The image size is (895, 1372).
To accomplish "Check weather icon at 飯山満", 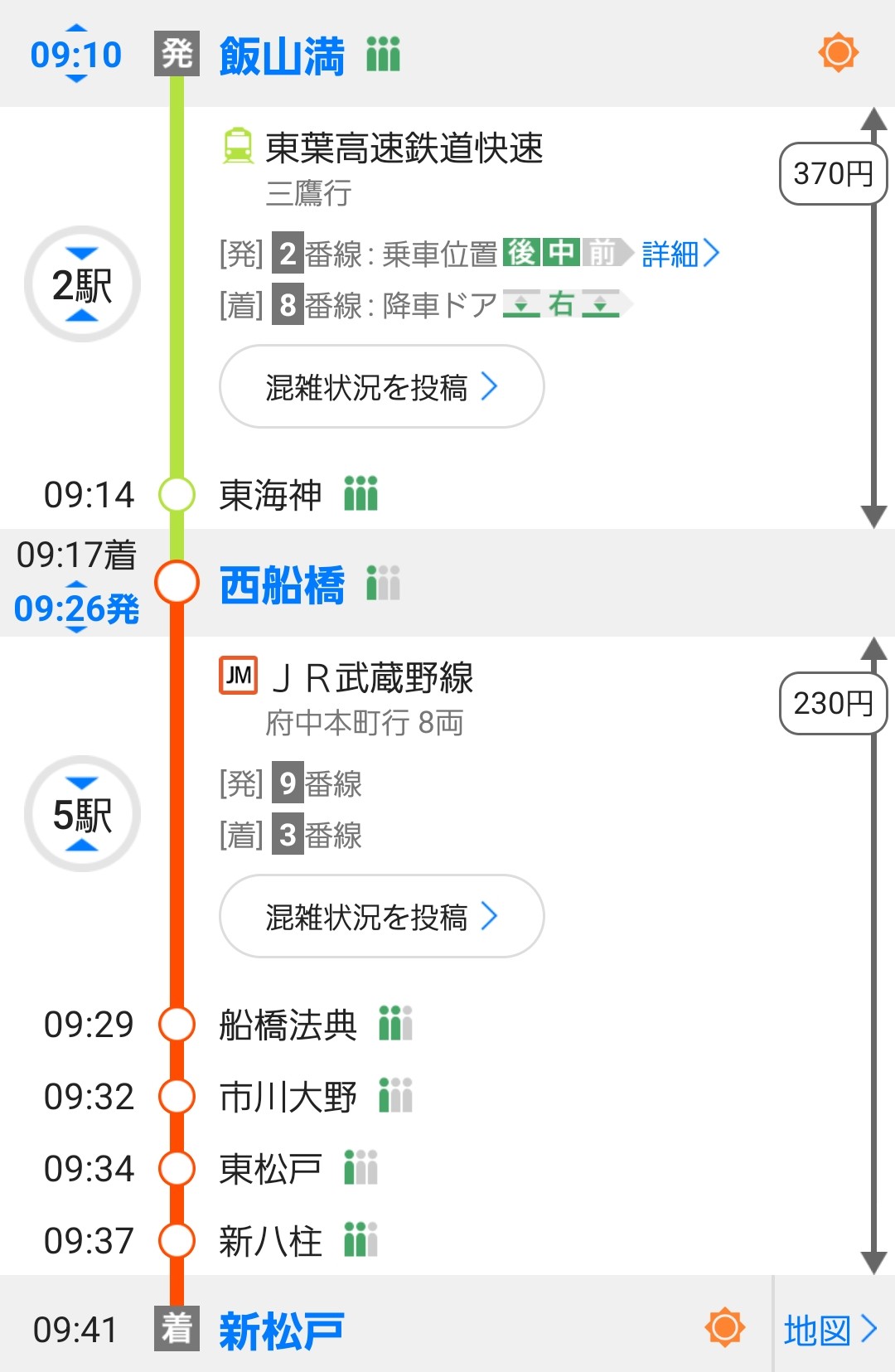I will coord(838,52).
